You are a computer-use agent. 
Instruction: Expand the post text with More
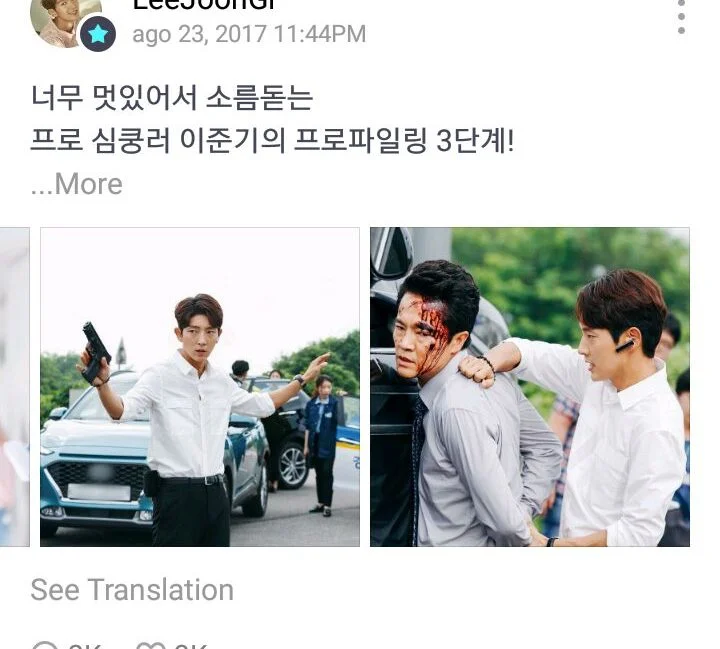tap(77, 184)
